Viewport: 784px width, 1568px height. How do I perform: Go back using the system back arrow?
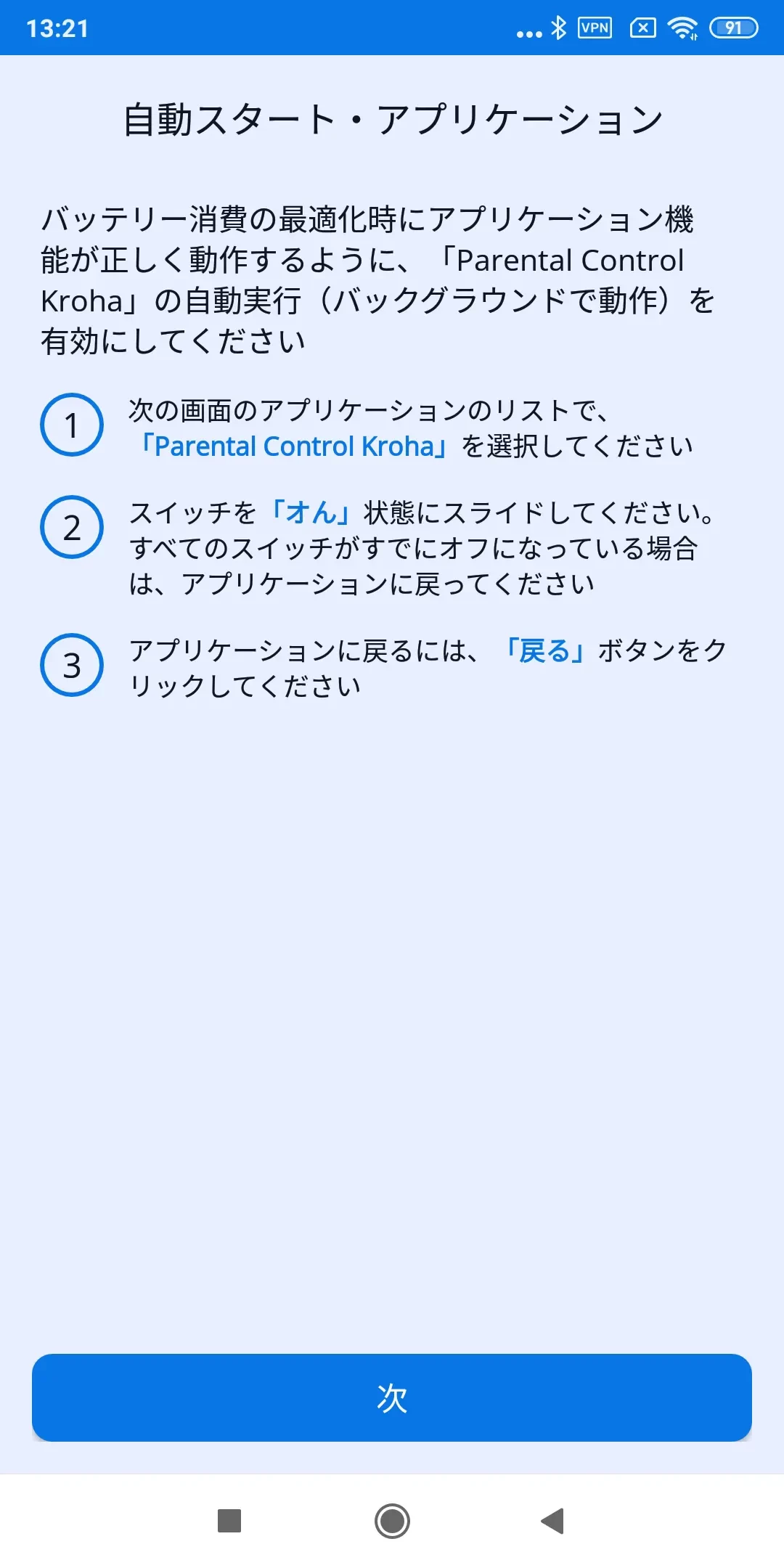pyautogui.click(x=553, y=1521)
